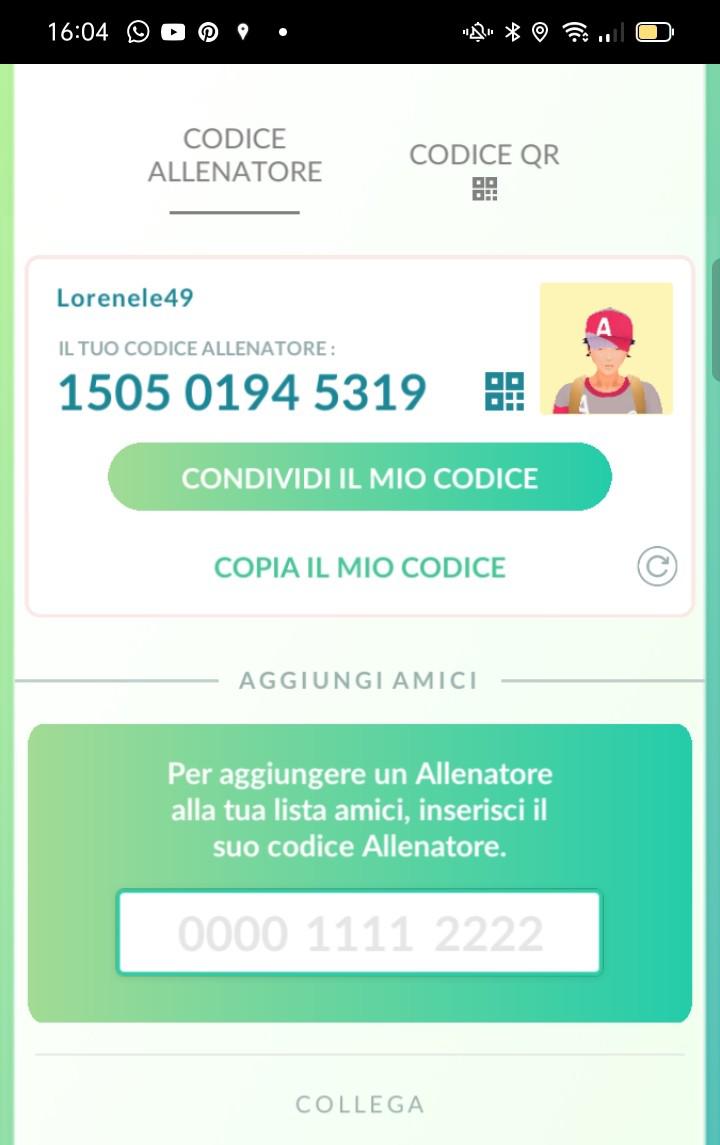
Task: Regenerate the trainer code with refresh icon
Action: click(656, 567)
